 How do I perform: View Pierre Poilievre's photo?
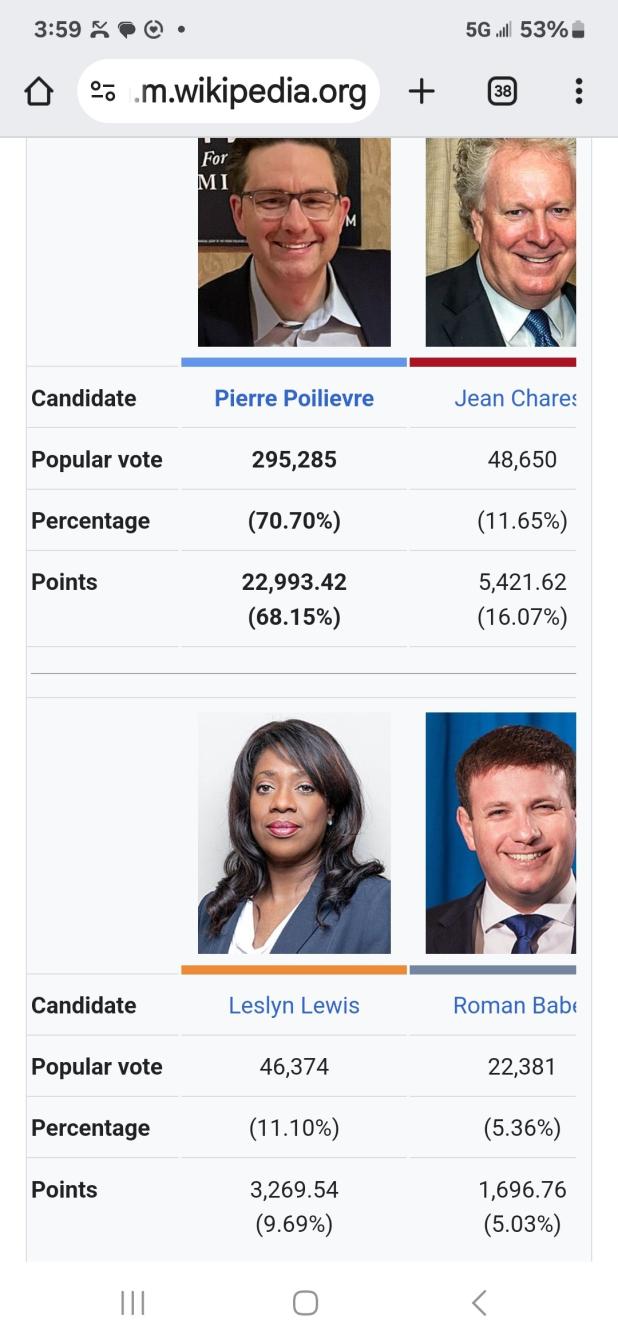click(x=294, y=242)
